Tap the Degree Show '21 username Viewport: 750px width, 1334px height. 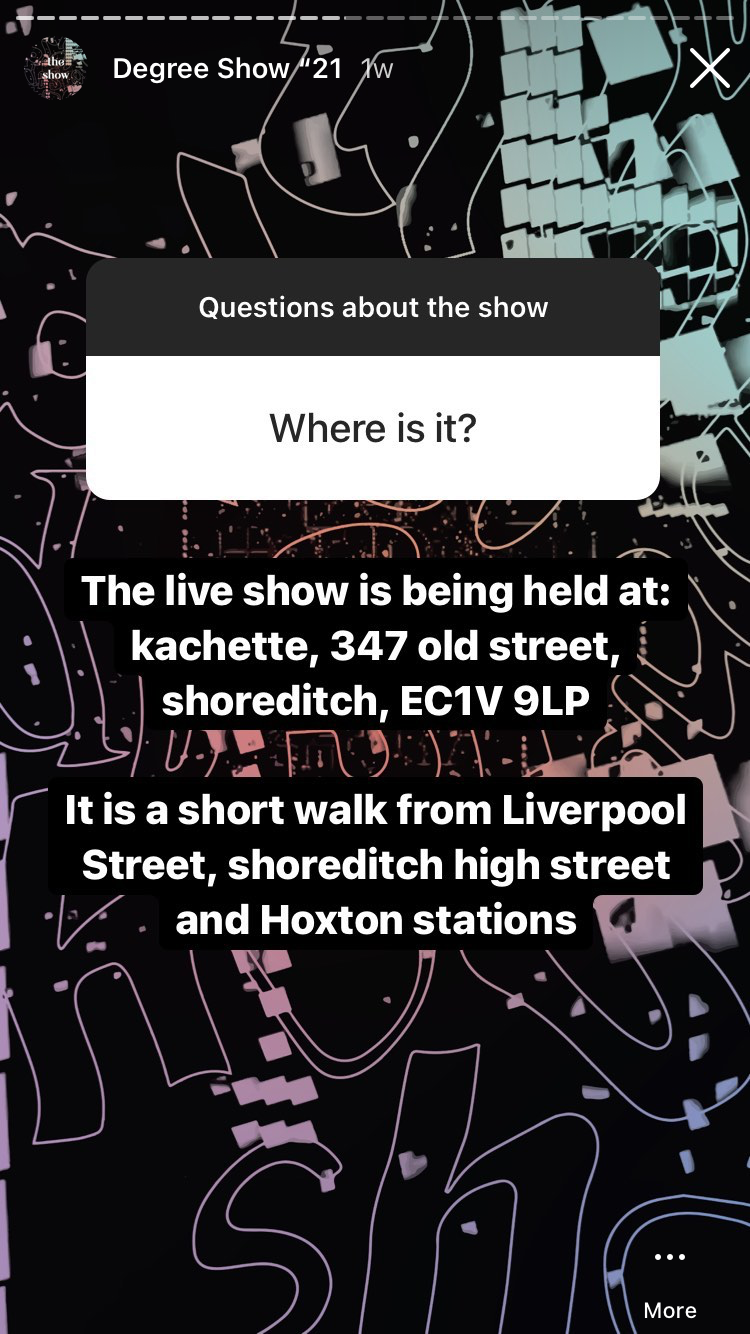pyautogui.click(x=227, y=68)
